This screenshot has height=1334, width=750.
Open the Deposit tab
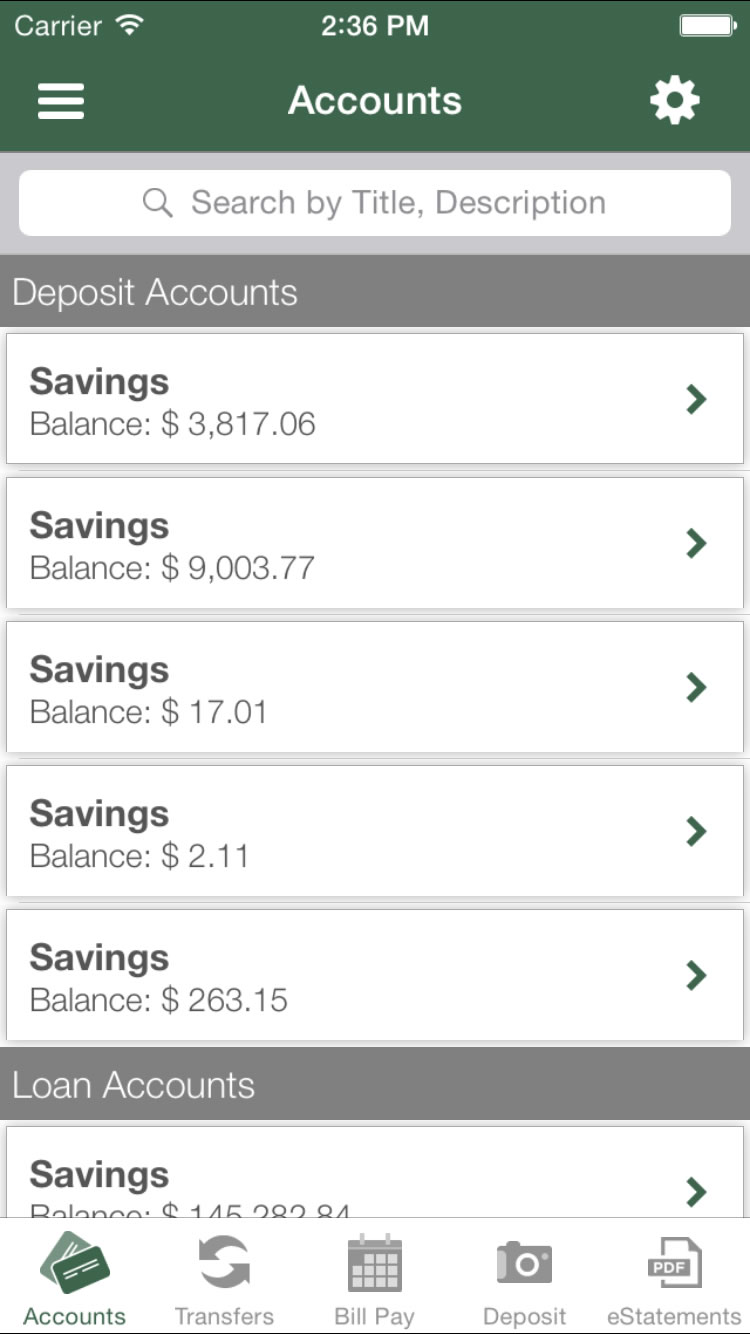tap(524, 1280)
